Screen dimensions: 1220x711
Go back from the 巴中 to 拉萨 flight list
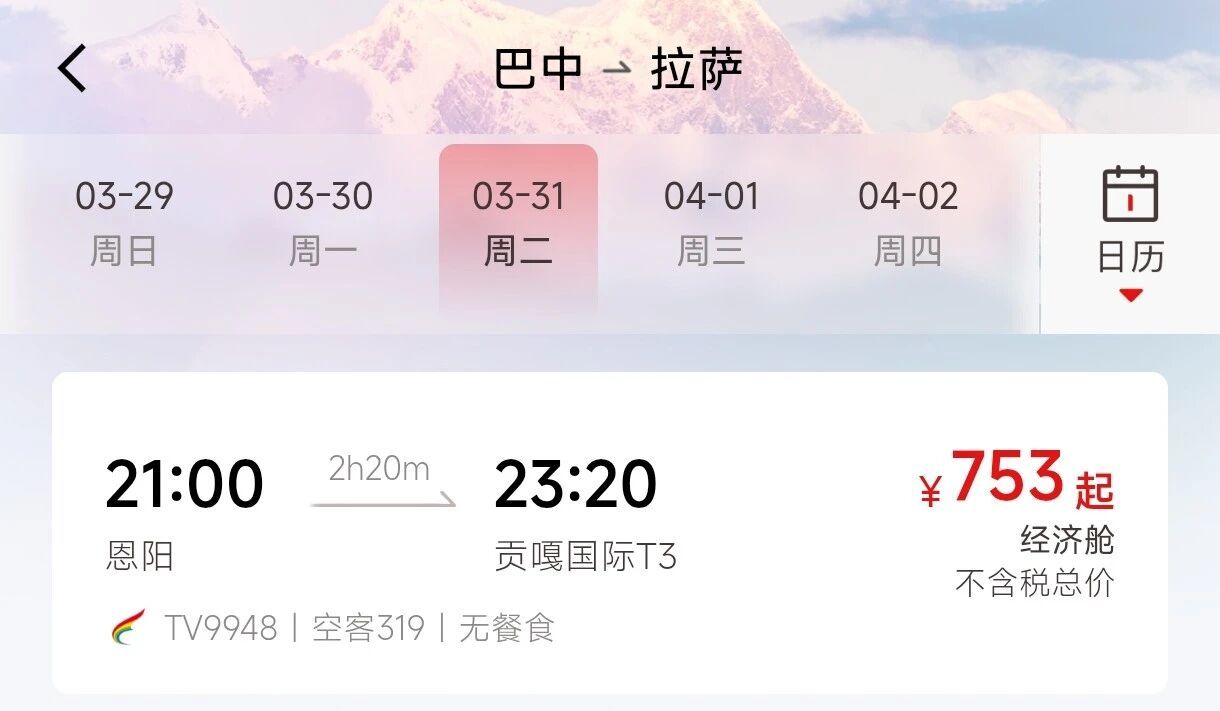pos(72,69)
